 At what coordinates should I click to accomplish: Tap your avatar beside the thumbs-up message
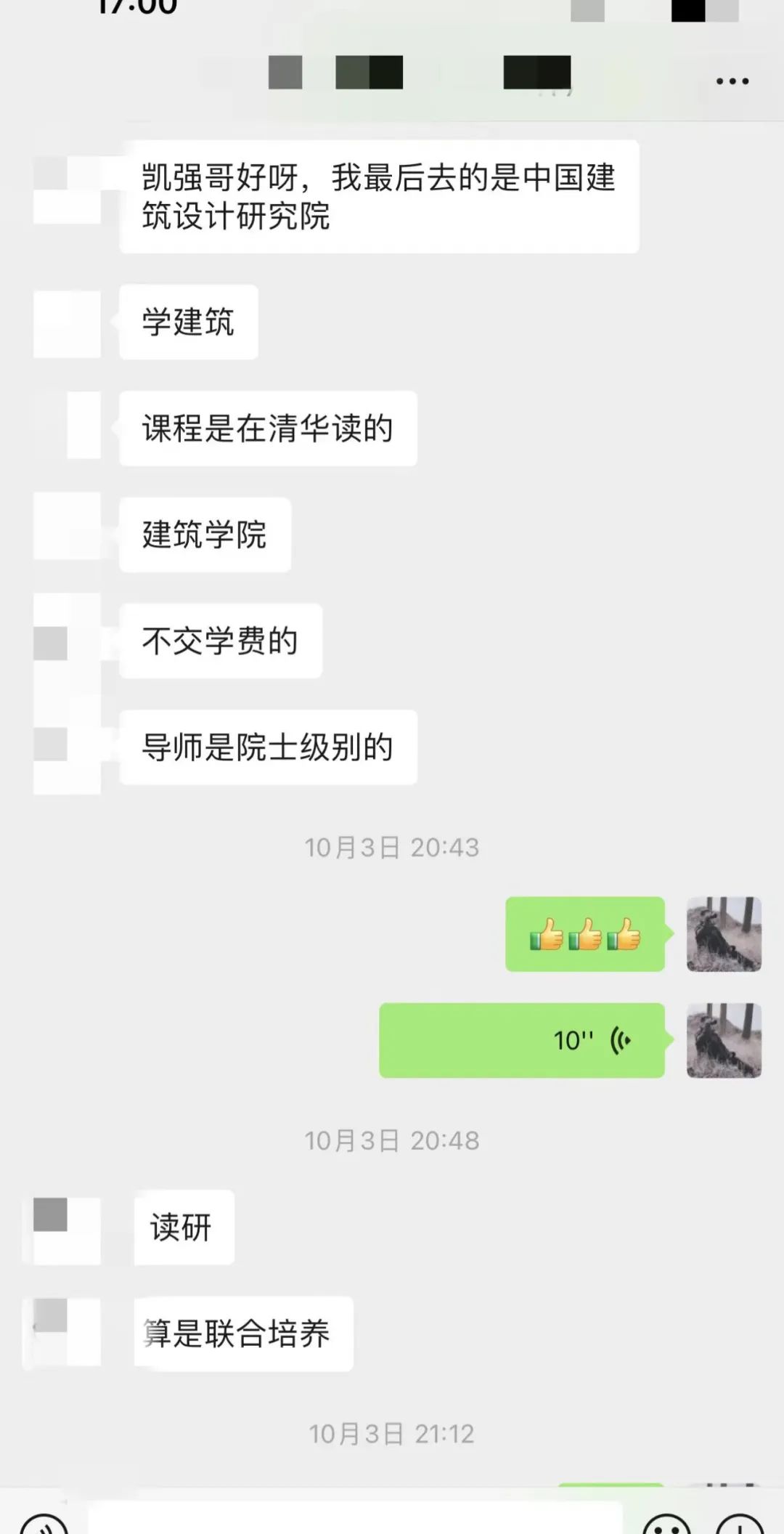[723, 936]
